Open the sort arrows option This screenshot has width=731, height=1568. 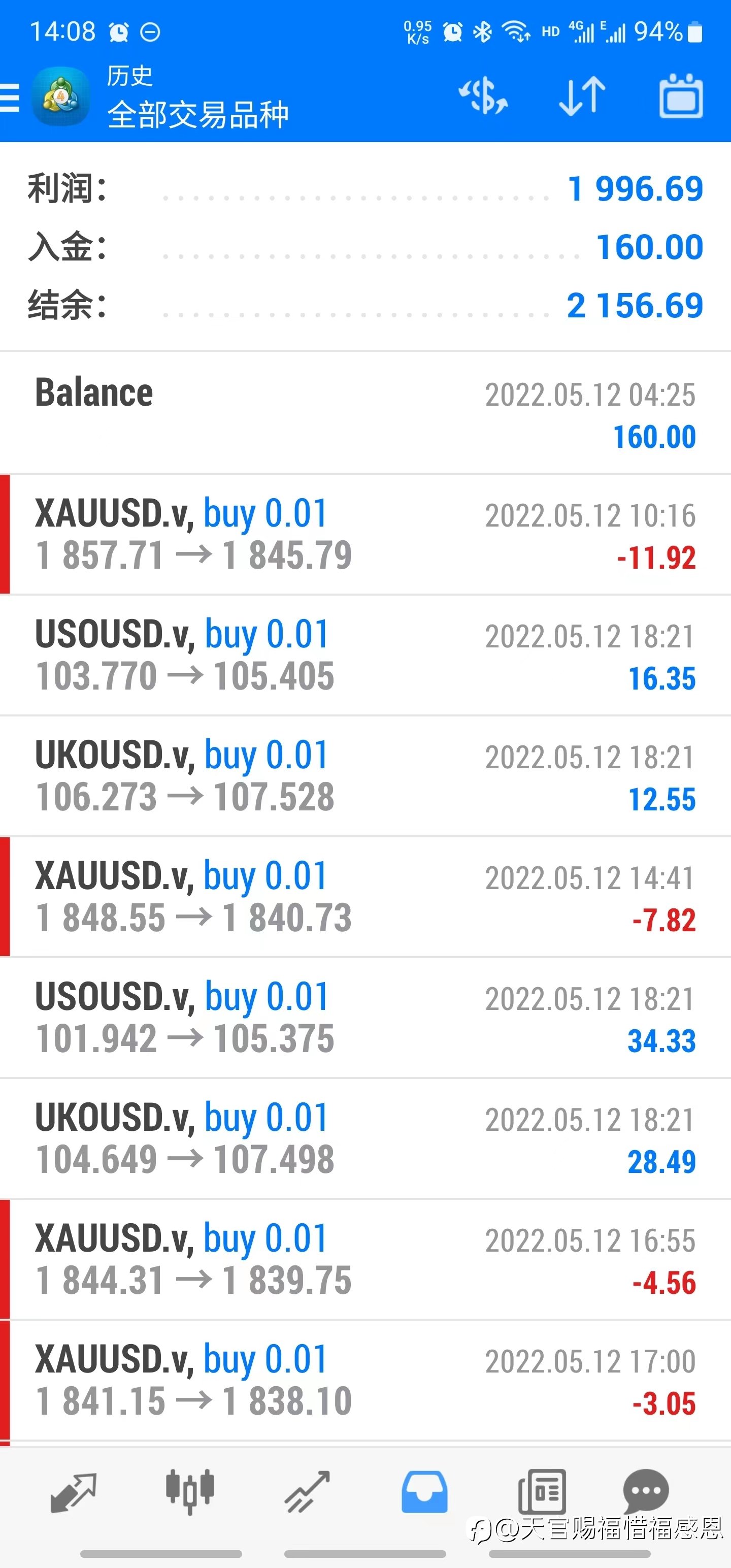pyautogui.click(x=582, y=96)
